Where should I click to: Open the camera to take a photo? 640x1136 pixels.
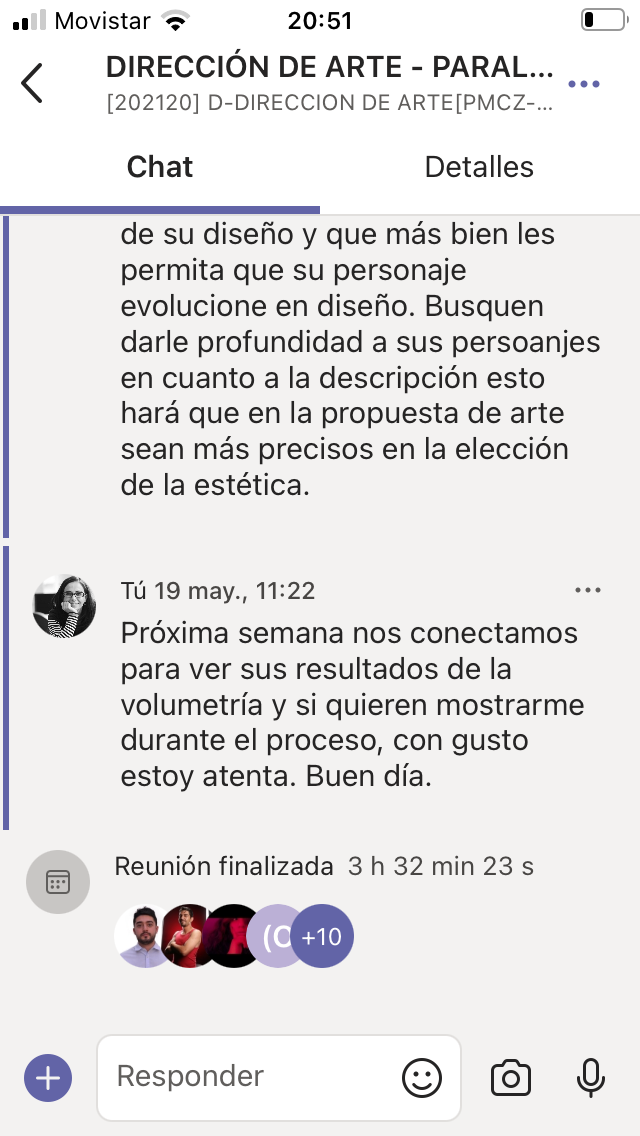coord(510,1078)
